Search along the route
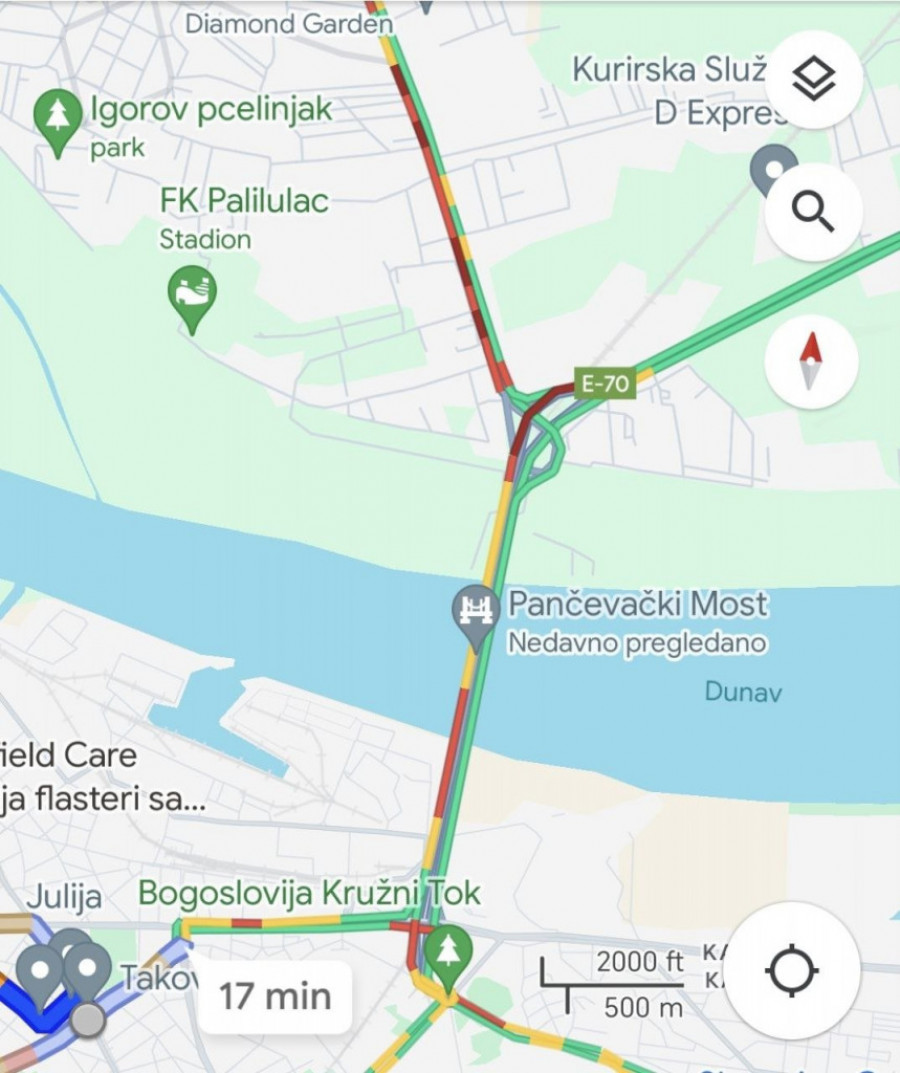Screen dimensions: 900x1073 813,212
